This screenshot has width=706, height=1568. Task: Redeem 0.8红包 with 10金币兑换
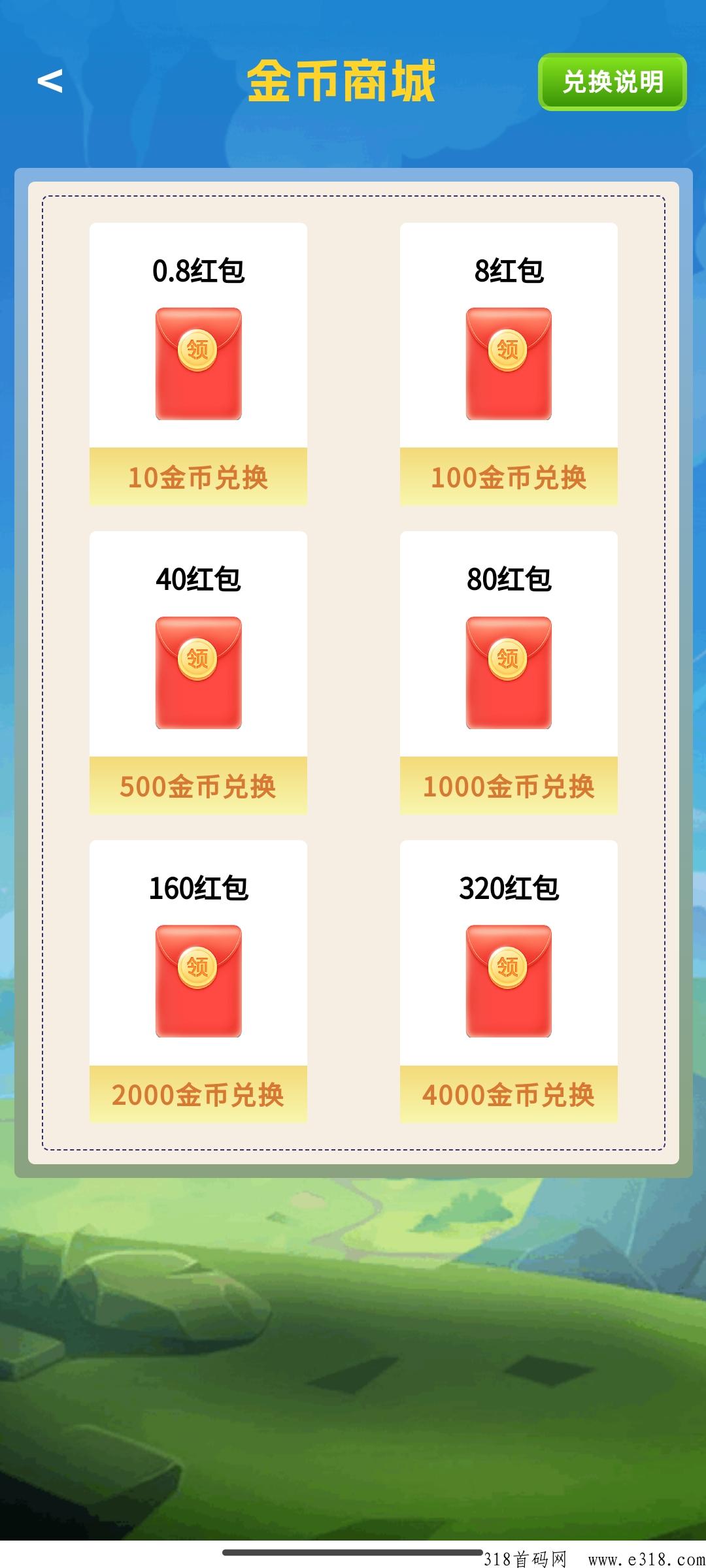point(198,477)
